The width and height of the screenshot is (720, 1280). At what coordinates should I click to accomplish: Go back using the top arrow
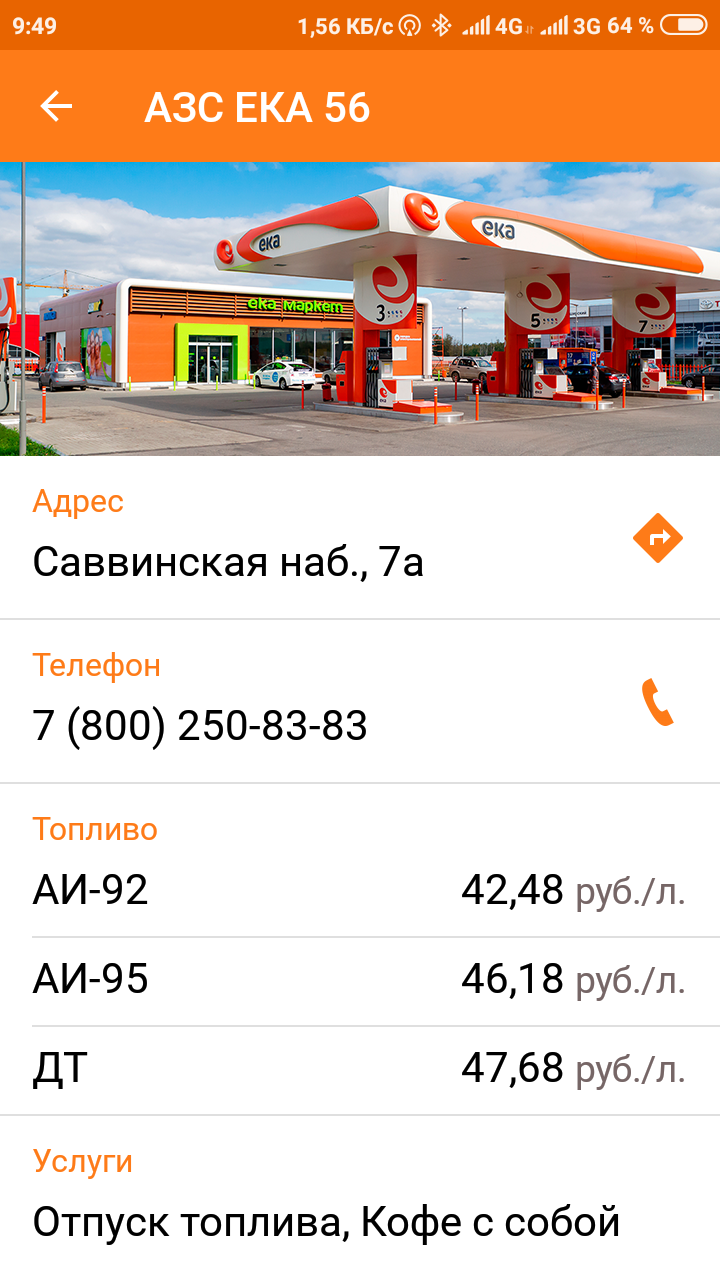(56, 106)
